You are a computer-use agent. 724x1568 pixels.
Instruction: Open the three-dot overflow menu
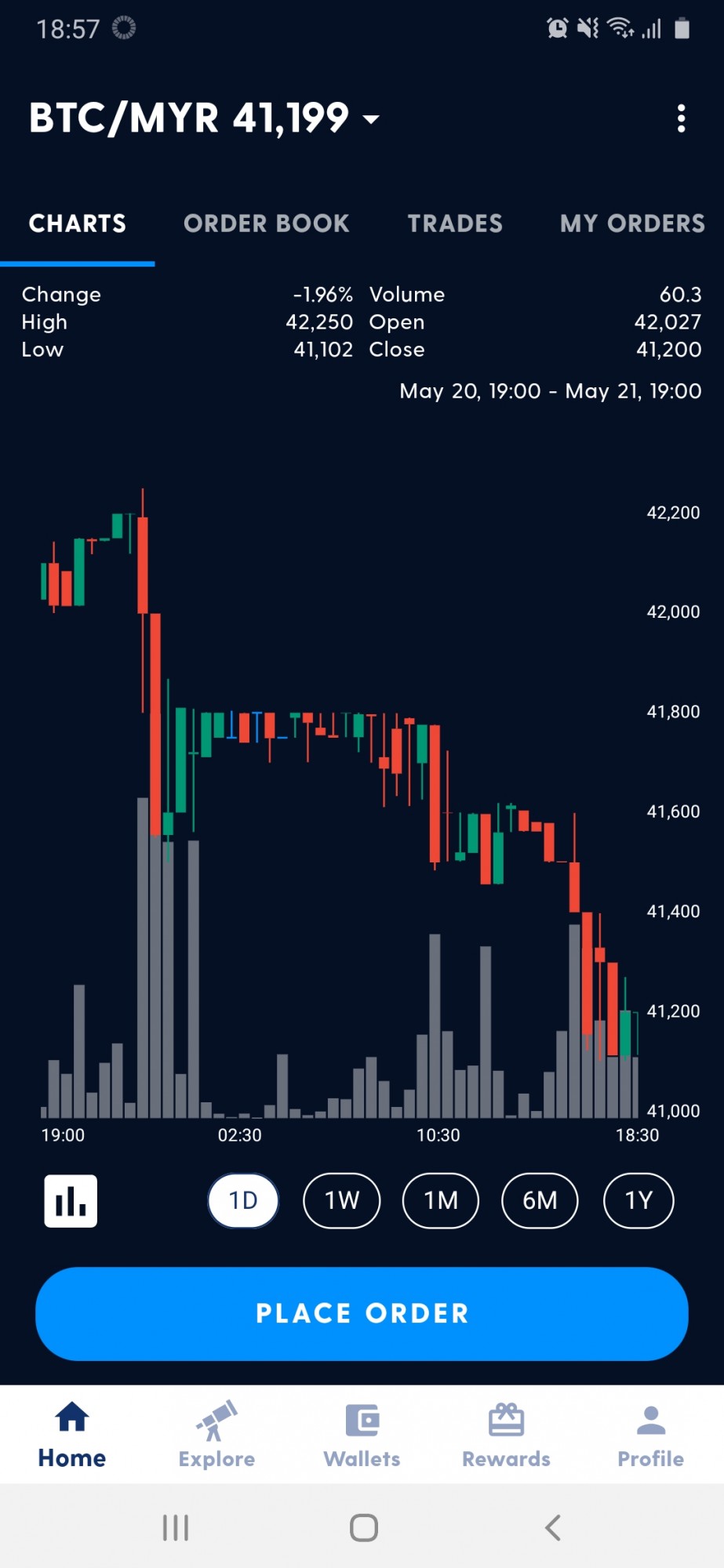click(681, 118)
